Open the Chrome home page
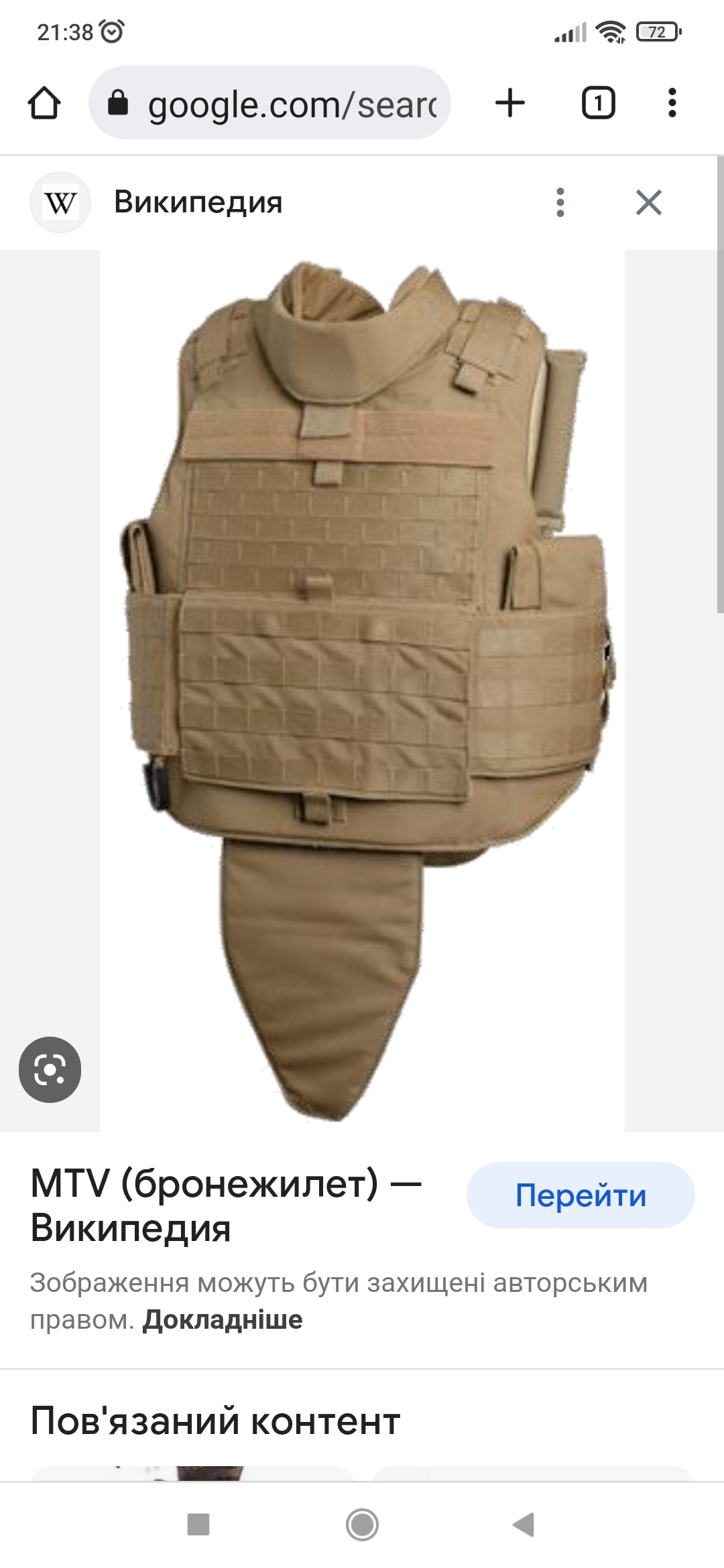 coord(44,103)
